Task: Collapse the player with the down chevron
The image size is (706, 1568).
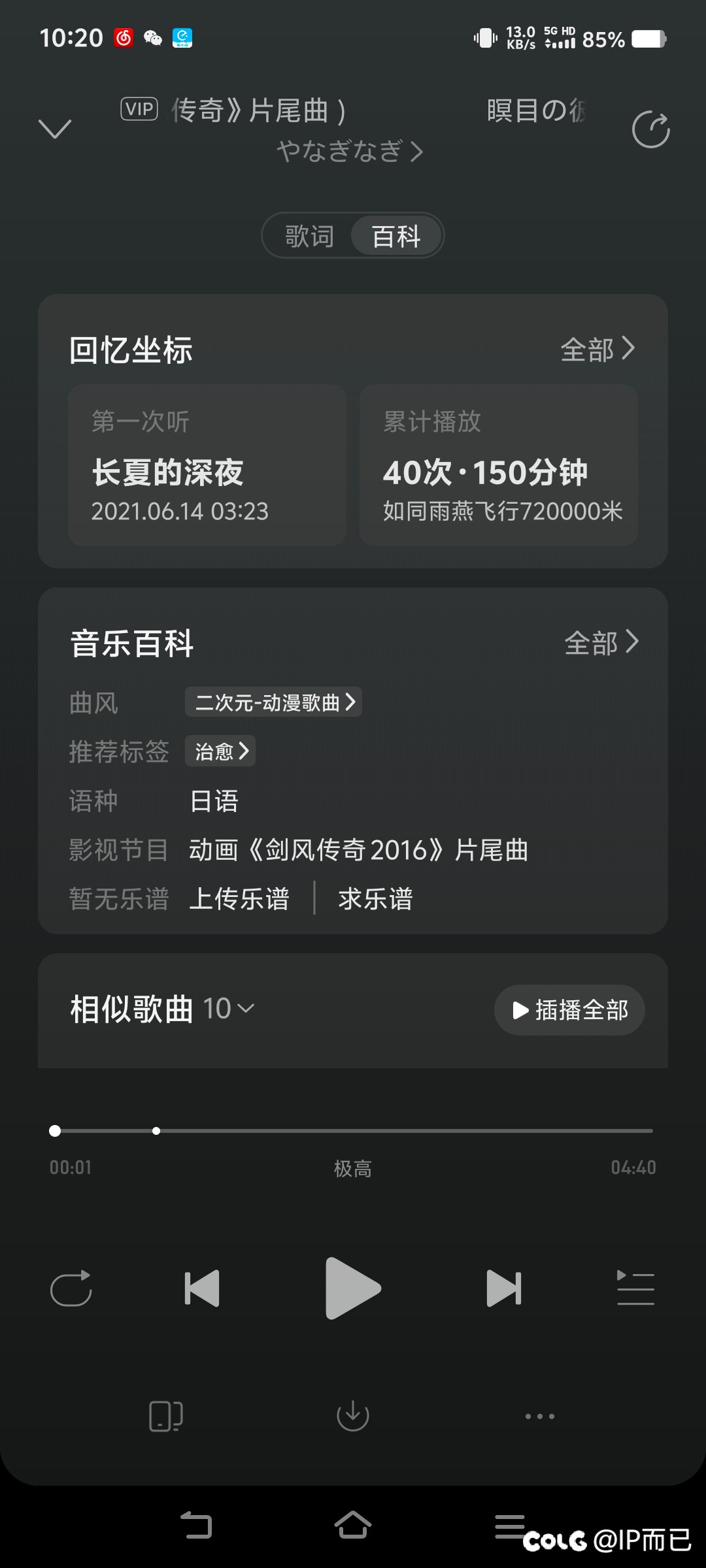Action: [55, 129]
